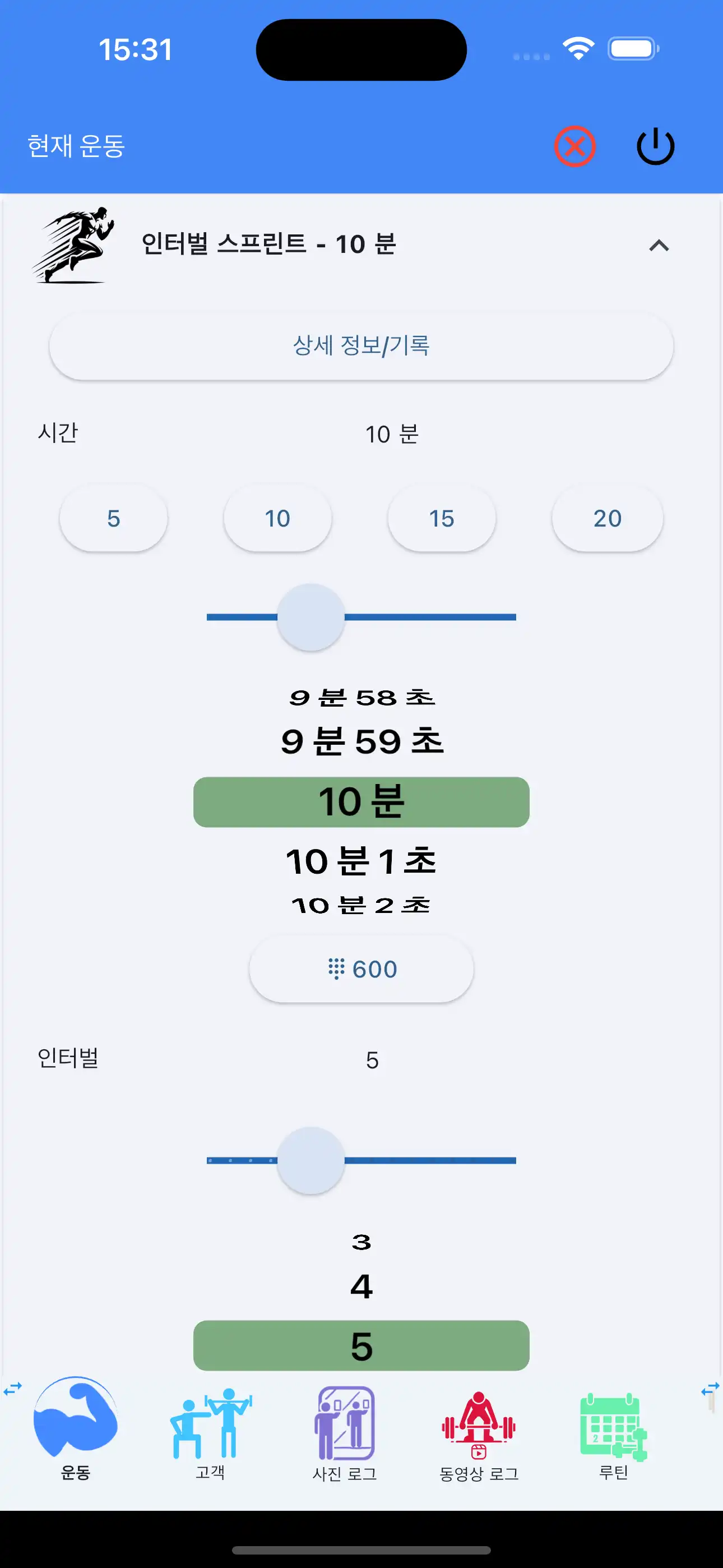
Task: Click the red X cancel icon
Action: pyautogui.click(x=574, y=144)
